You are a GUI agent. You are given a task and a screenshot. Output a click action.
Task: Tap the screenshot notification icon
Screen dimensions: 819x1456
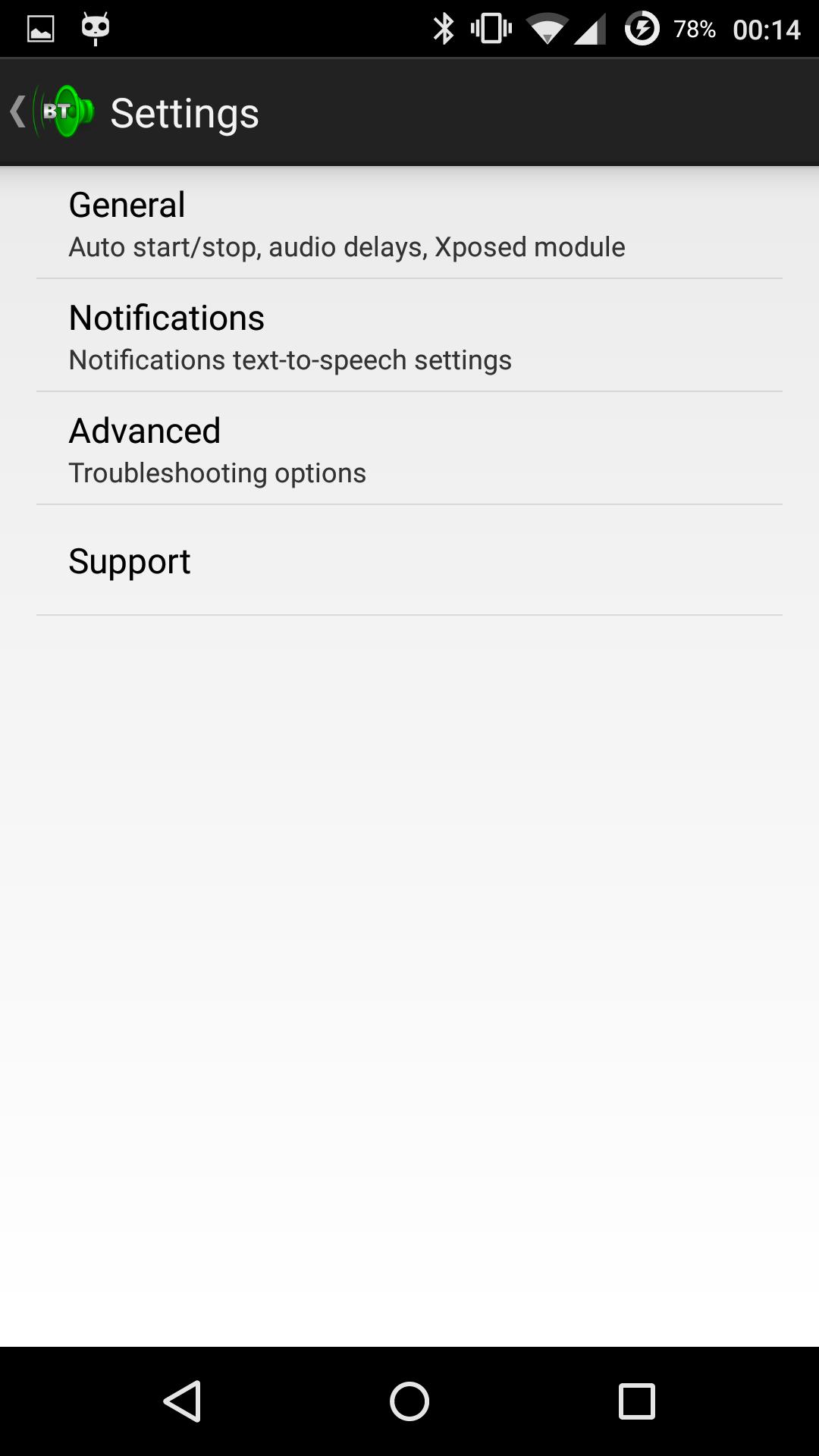tap(39, 29)
